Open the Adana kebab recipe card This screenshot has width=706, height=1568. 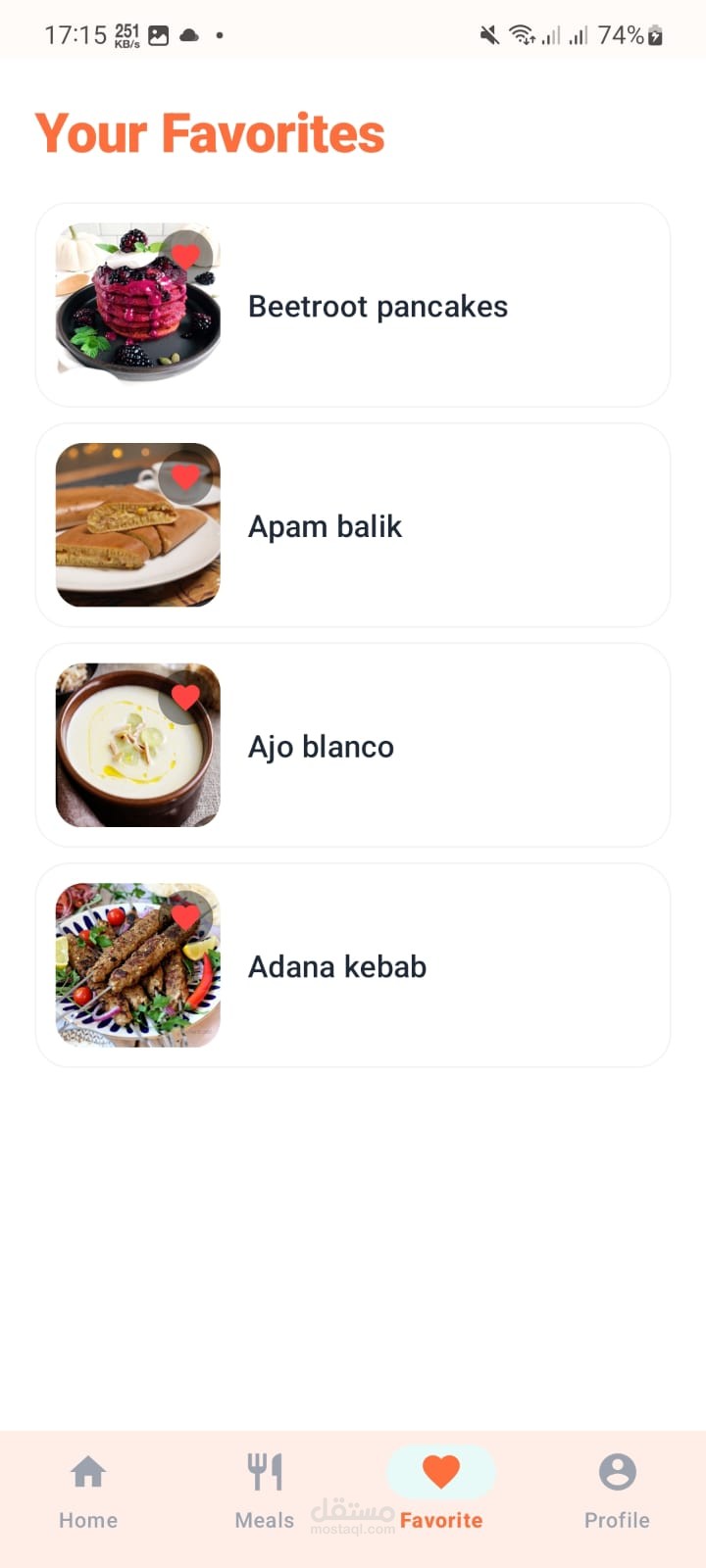(x=353, y=965)
